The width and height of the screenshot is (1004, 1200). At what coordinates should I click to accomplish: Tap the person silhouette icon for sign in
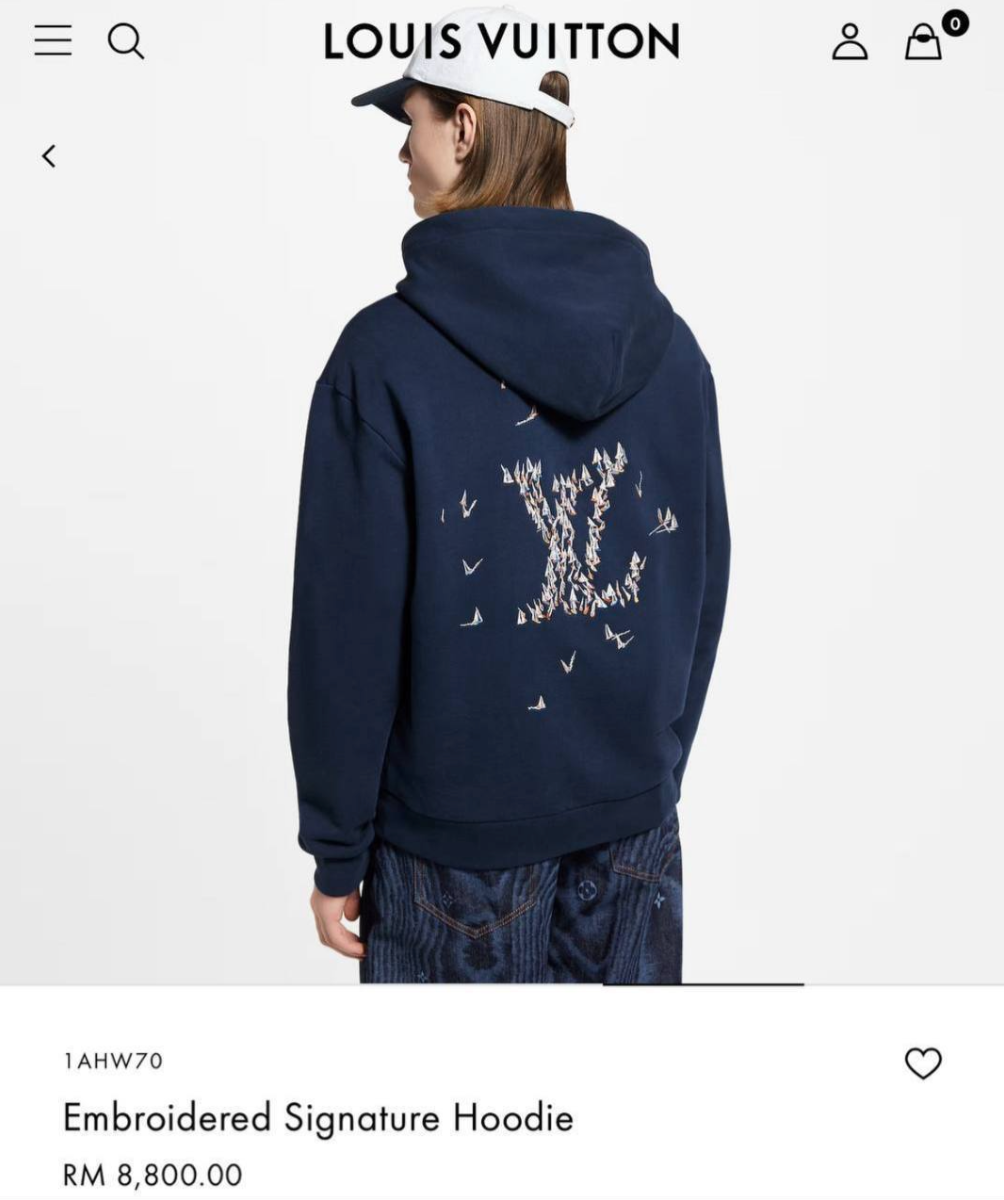click(x=849, y=42)
